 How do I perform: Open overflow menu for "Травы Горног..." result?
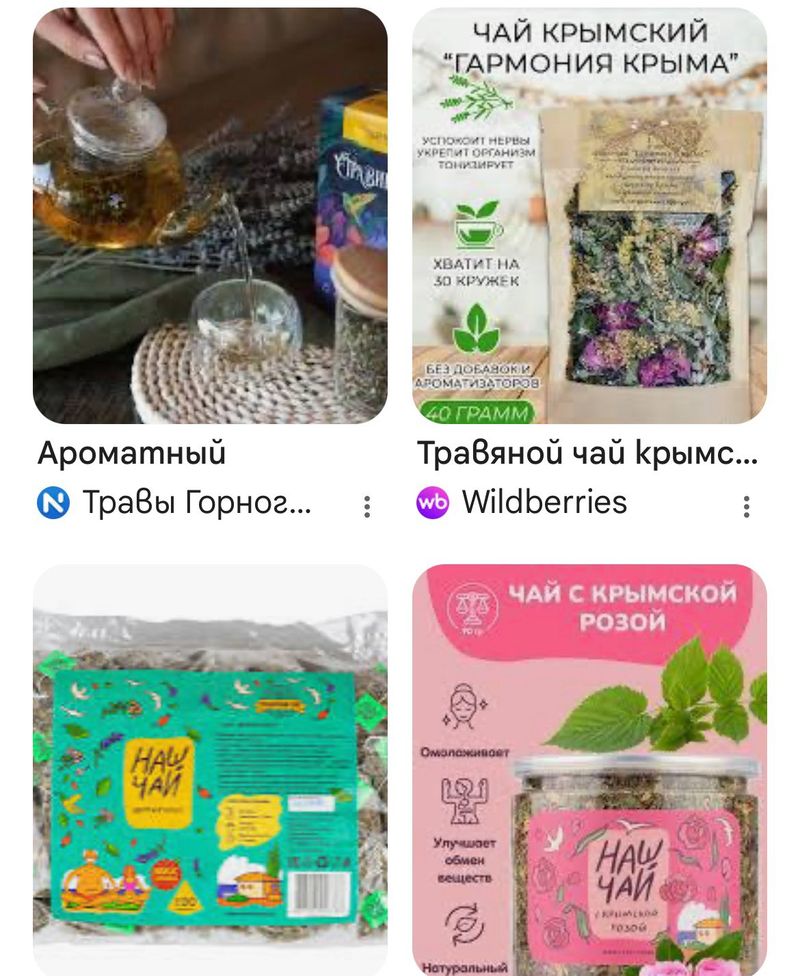point(367,506)
